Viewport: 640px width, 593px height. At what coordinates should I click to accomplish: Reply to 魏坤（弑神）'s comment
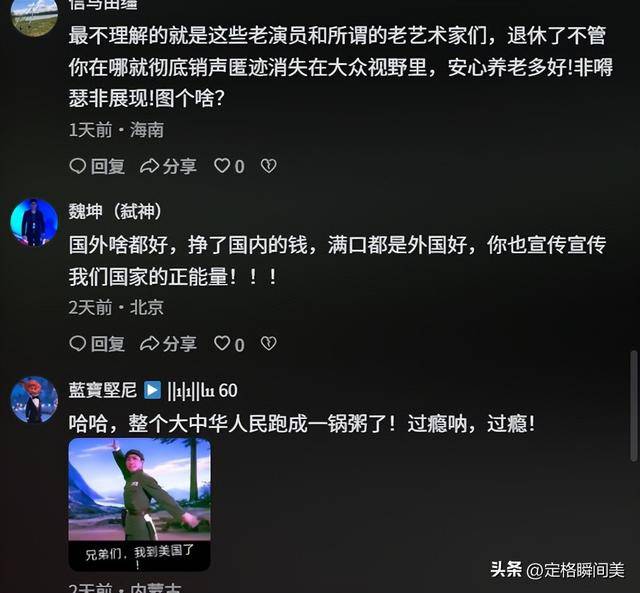click(97, 344)
